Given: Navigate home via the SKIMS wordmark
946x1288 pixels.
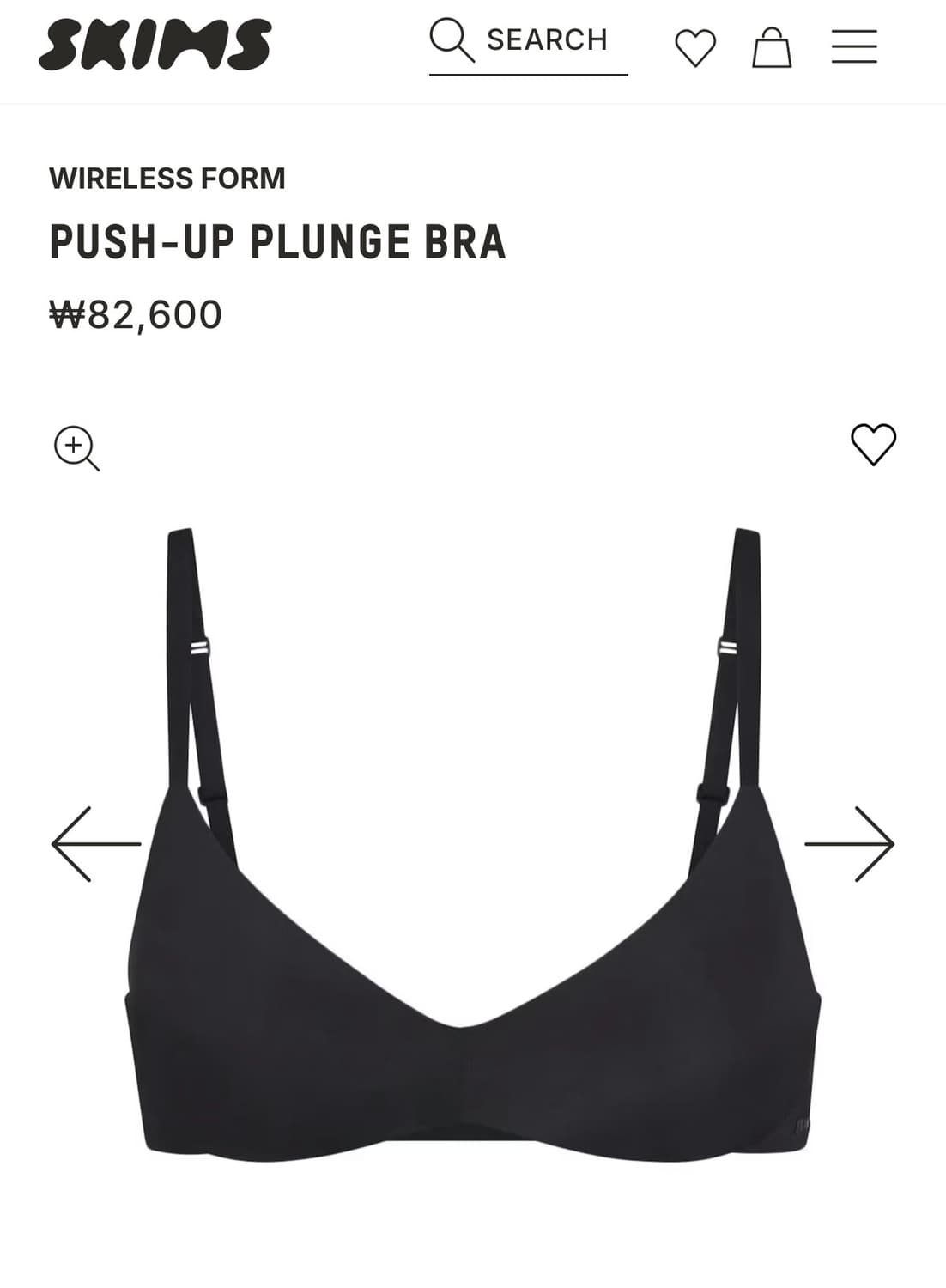Looking at the screenshot, I should 156,45.
